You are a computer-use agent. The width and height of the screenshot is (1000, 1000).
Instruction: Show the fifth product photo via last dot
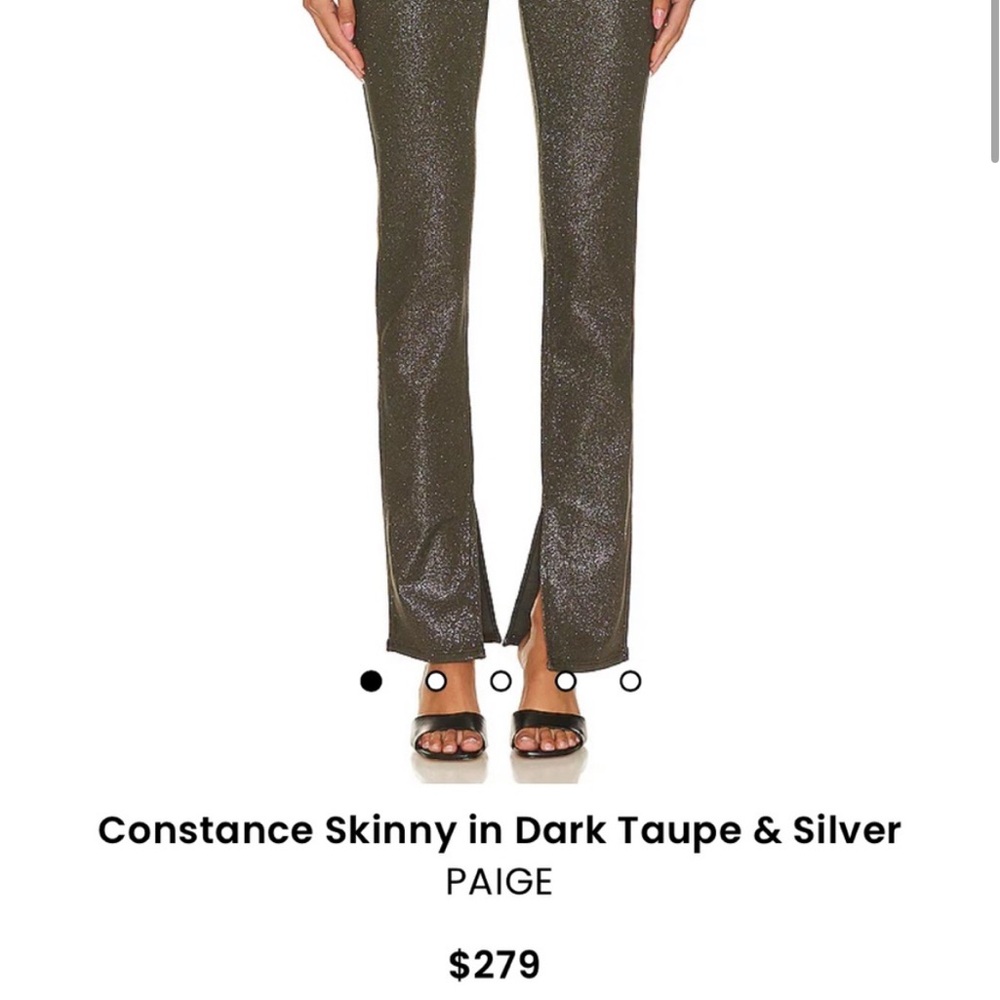630,681
